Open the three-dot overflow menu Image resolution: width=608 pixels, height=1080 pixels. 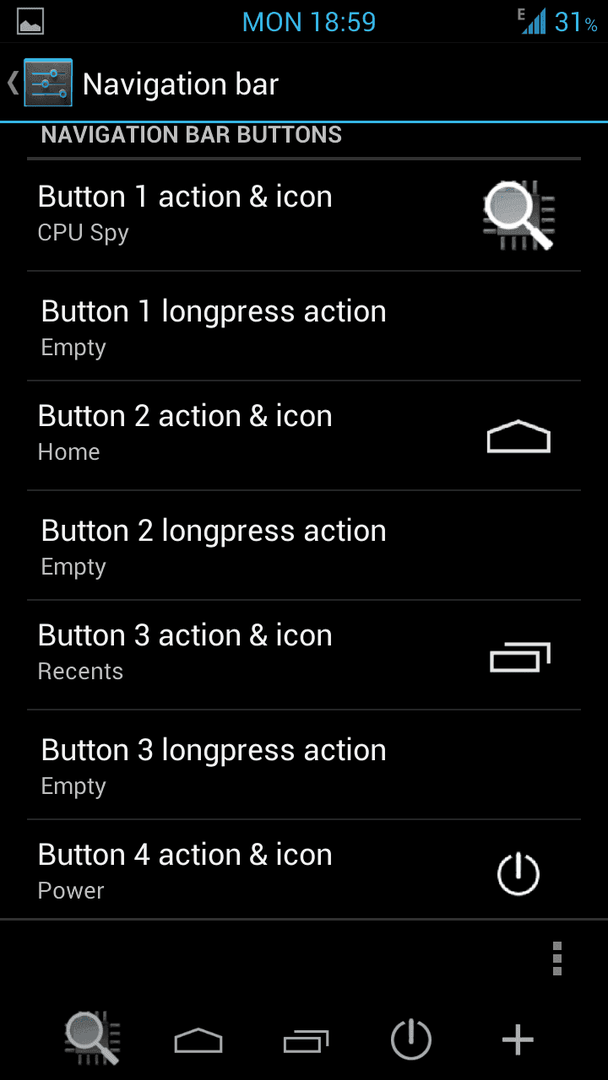point(558,958)
